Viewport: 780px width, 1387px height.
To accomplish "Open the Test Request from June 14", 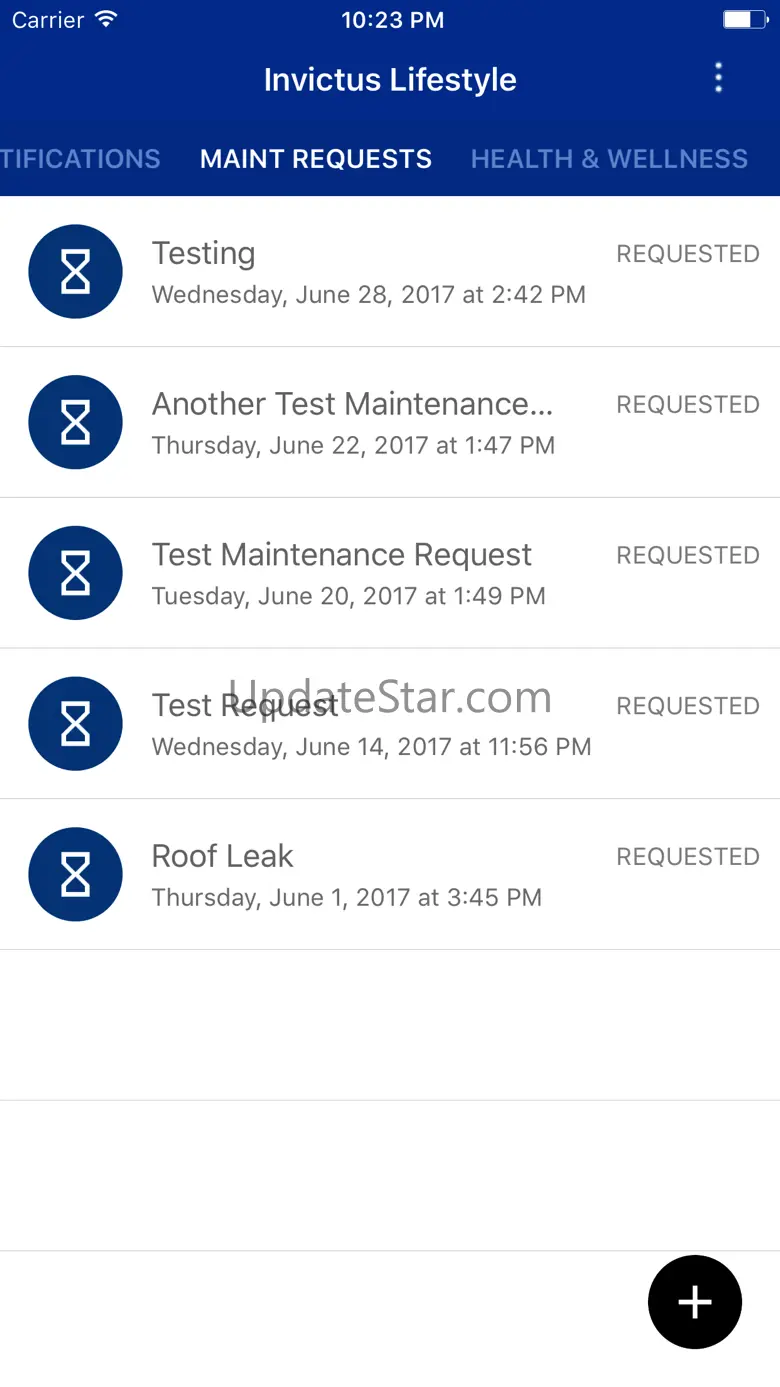I will point(390,724).
